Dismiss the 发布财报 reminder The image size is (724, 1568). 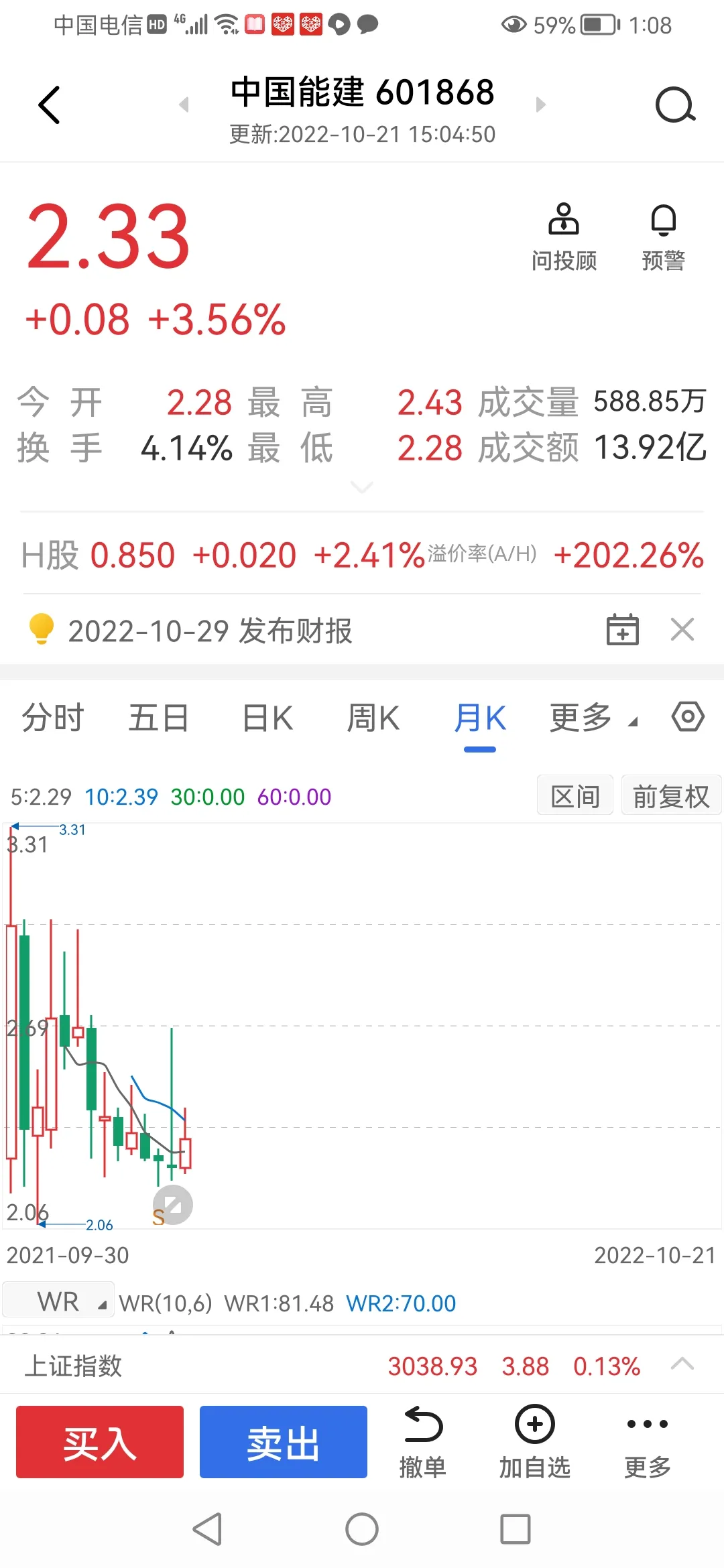[x=682, y=630]
